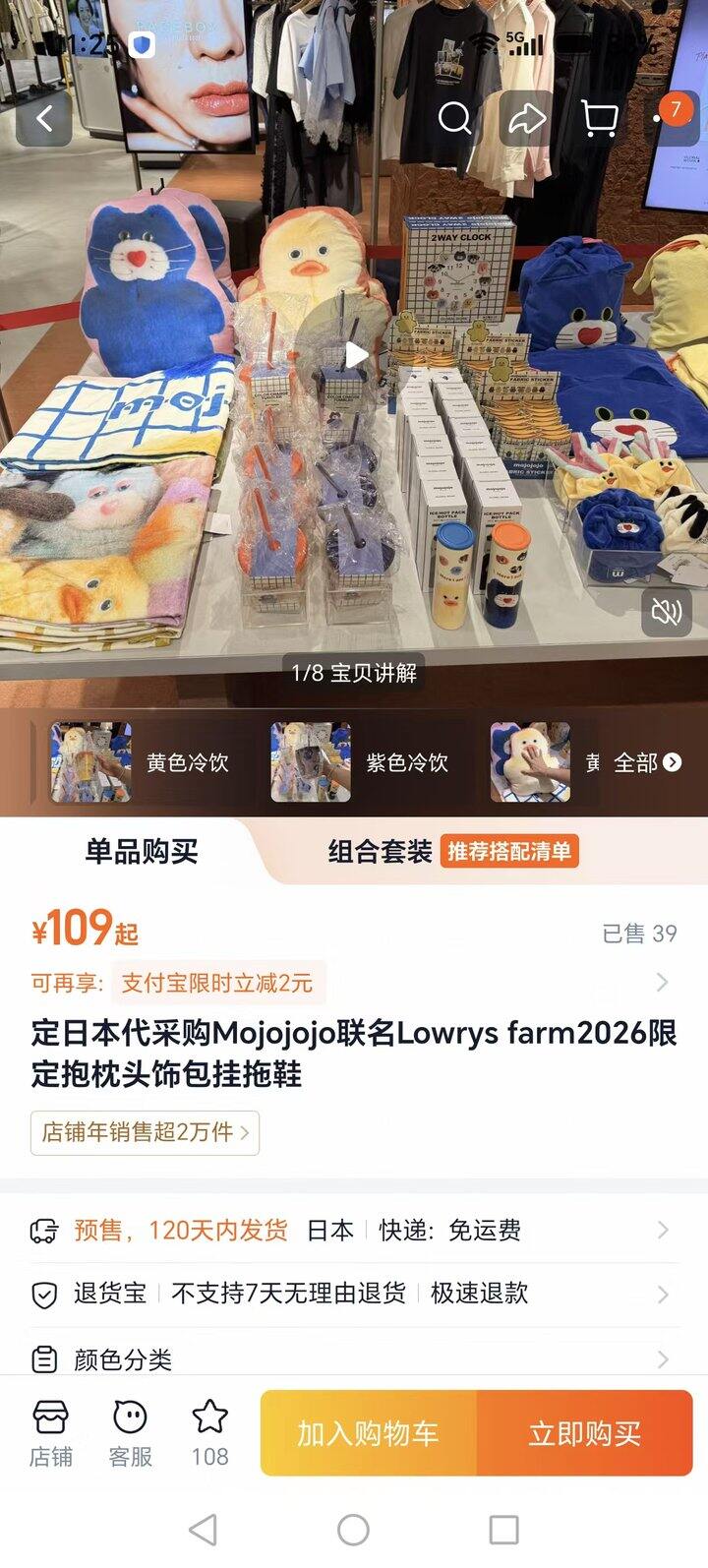
Task: Tap the 店铺年销售超2万件 chip
Action: coord(145,1132)
